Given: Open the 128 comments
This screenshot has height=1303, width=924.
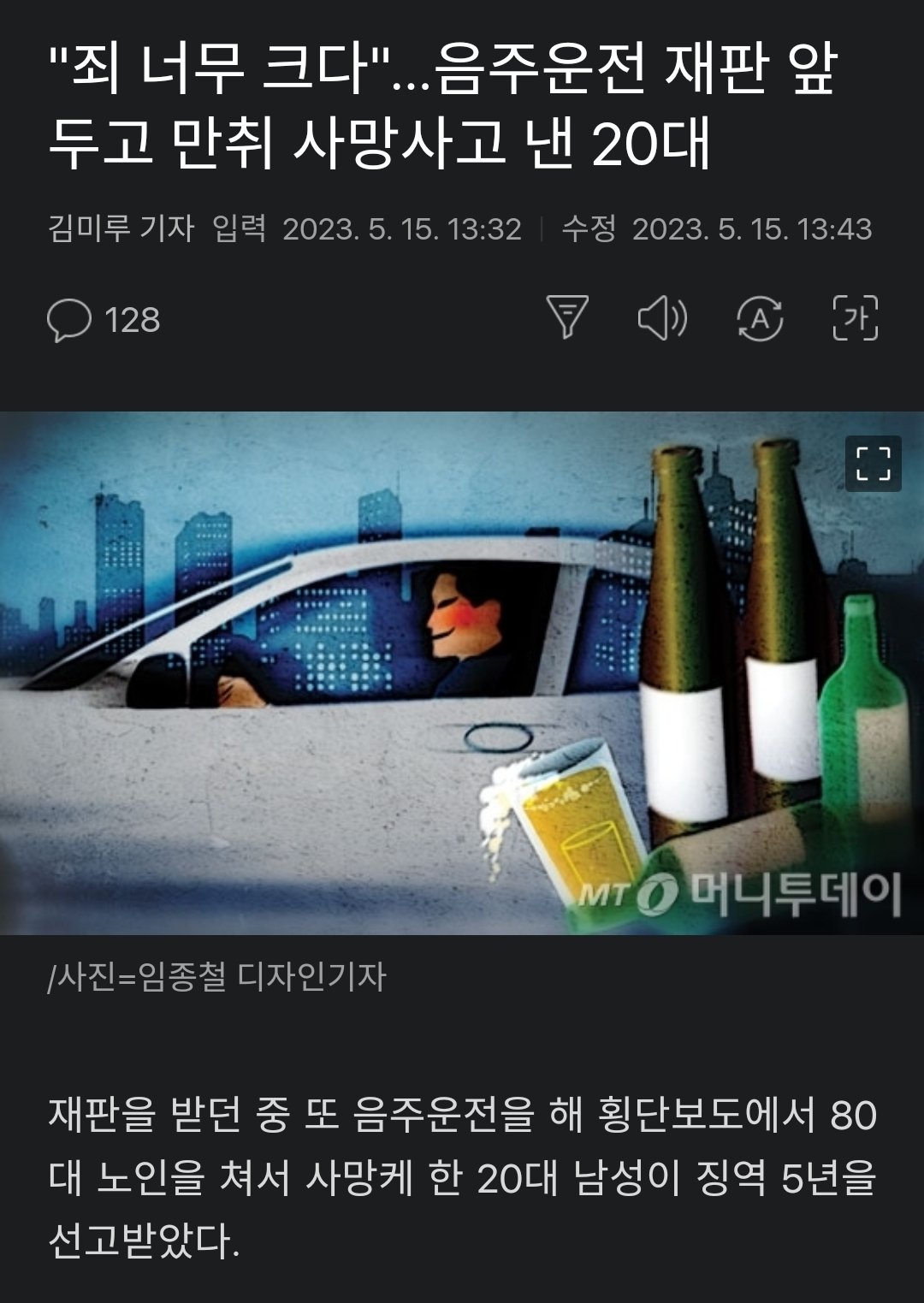Looking at the screenshot, I should click(x=104, y=320).
